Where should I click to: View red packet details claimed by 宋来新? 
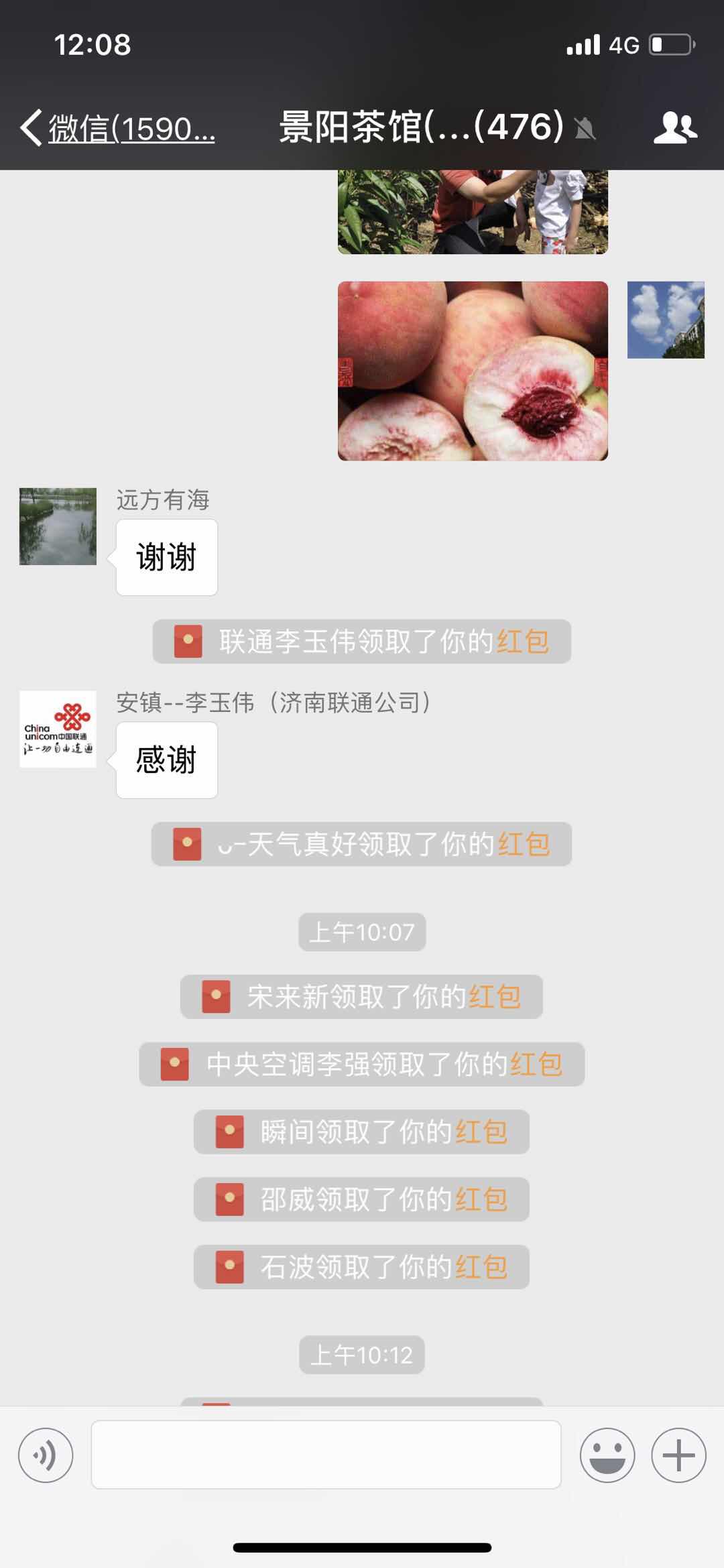click(x=495, y=997)
